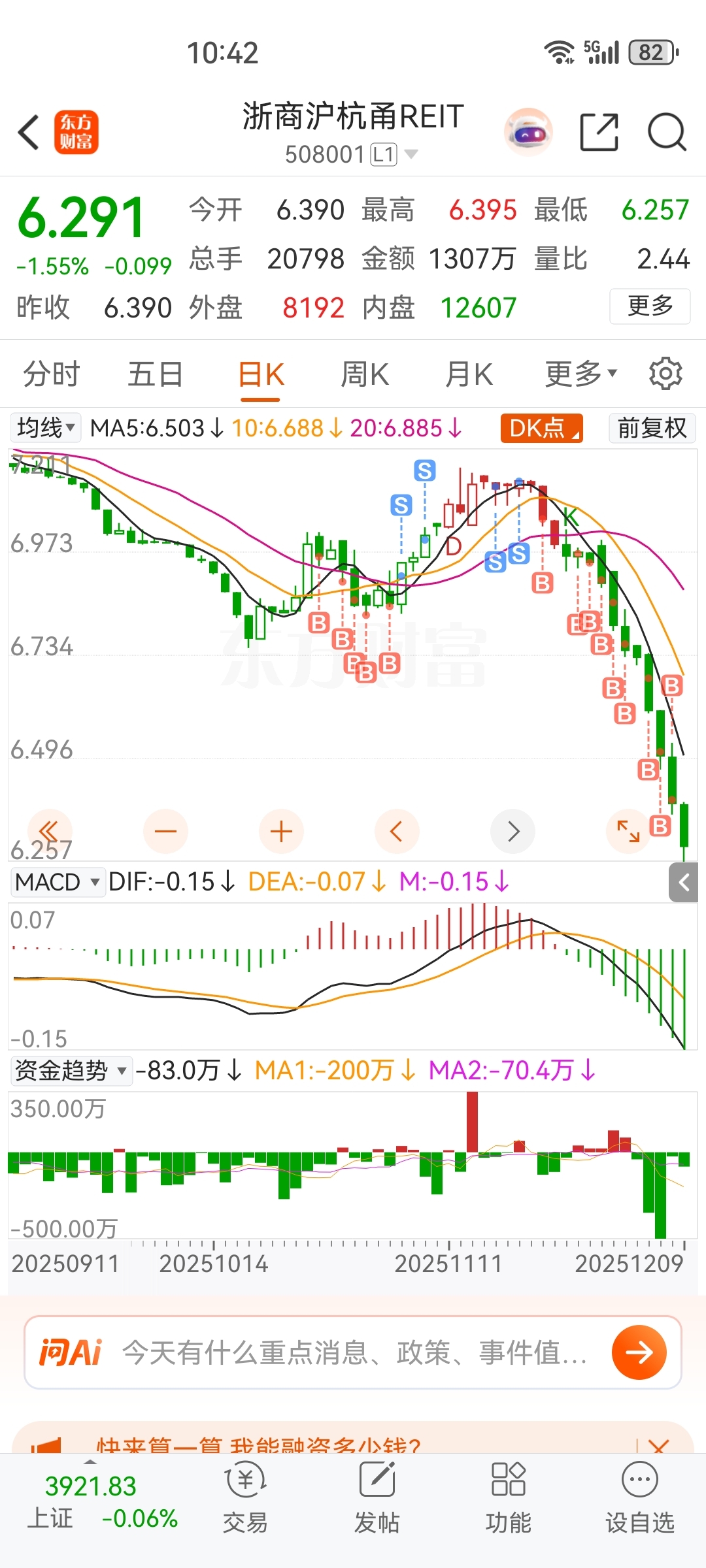Zoom in the K-line chart
The width and height of the screenshot is (706, 1568).
tap(281, 832)
